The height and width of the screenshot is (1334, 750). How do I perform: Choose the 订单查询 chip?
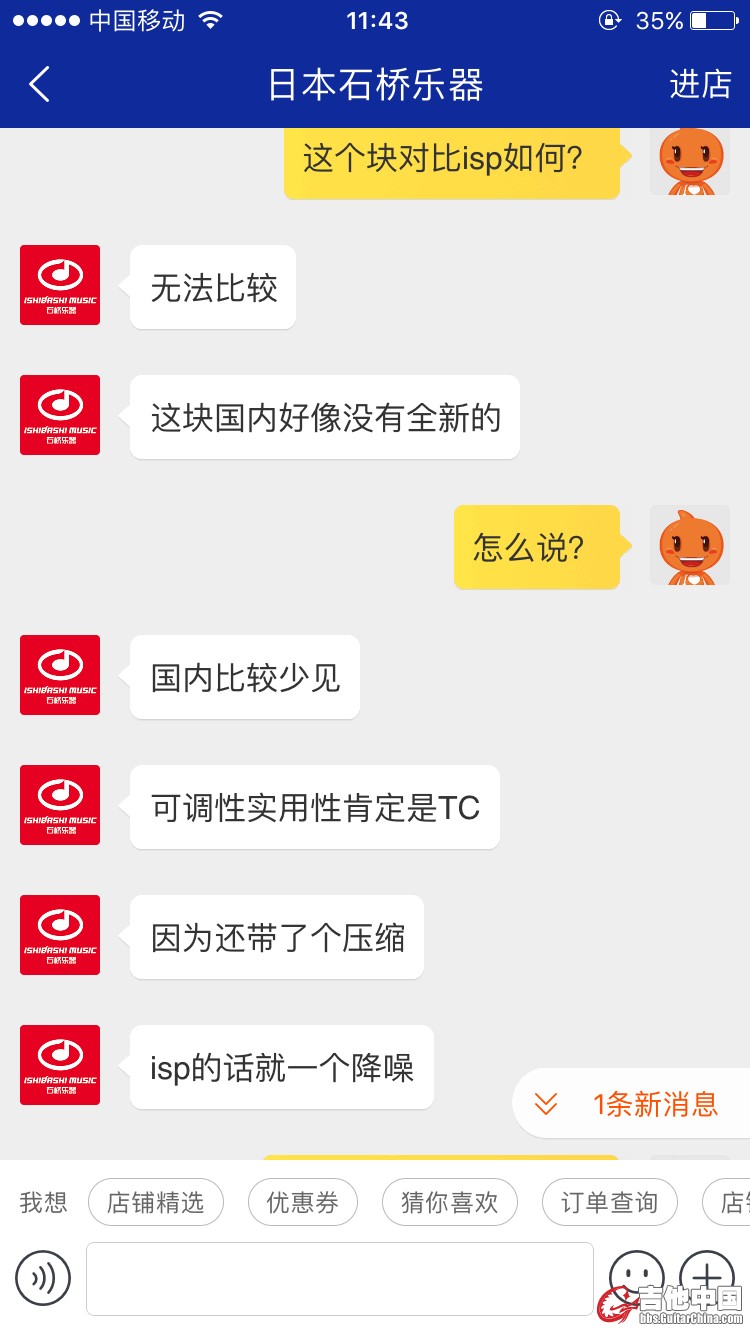[609, 1202]
